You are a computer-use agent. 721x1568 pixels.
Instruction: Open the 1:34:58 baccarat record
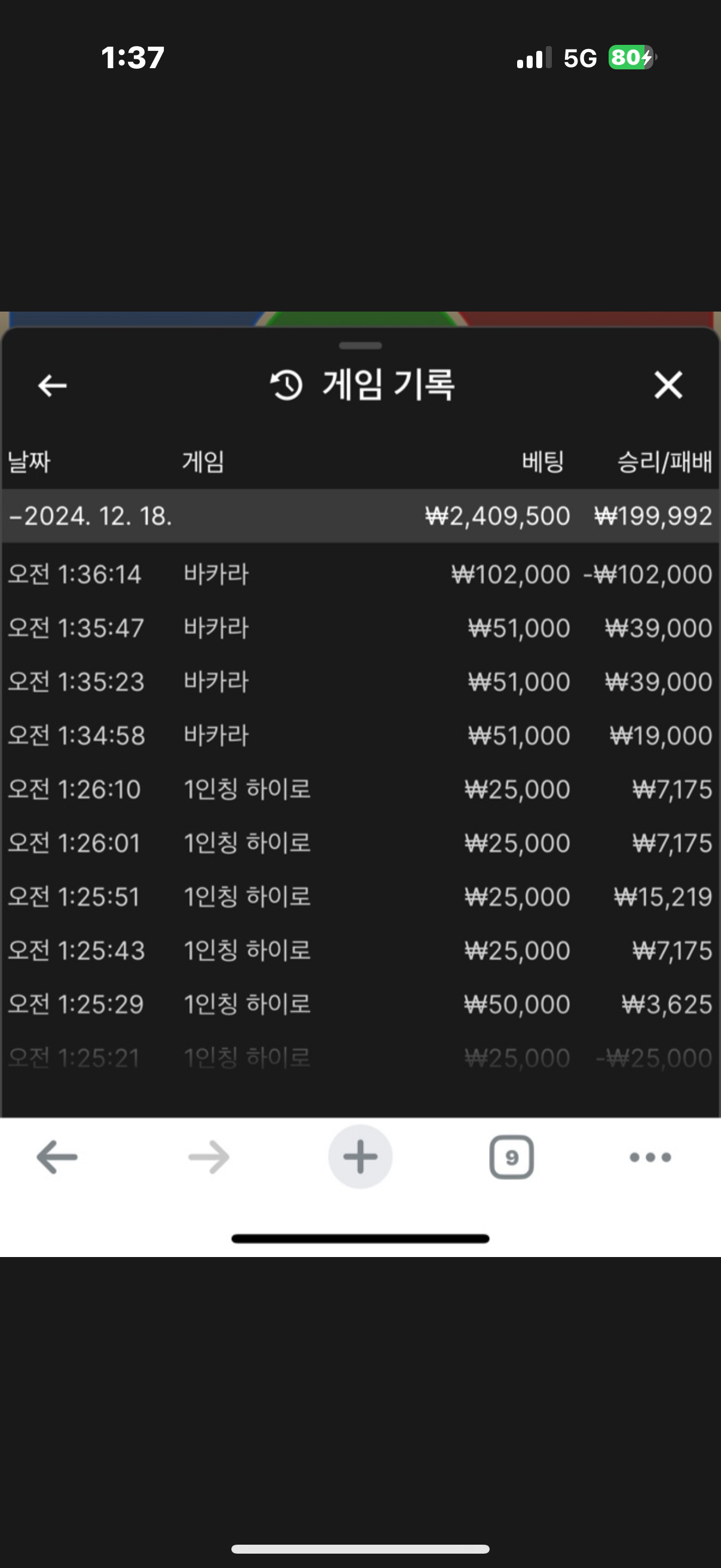(x=360, y=736)
